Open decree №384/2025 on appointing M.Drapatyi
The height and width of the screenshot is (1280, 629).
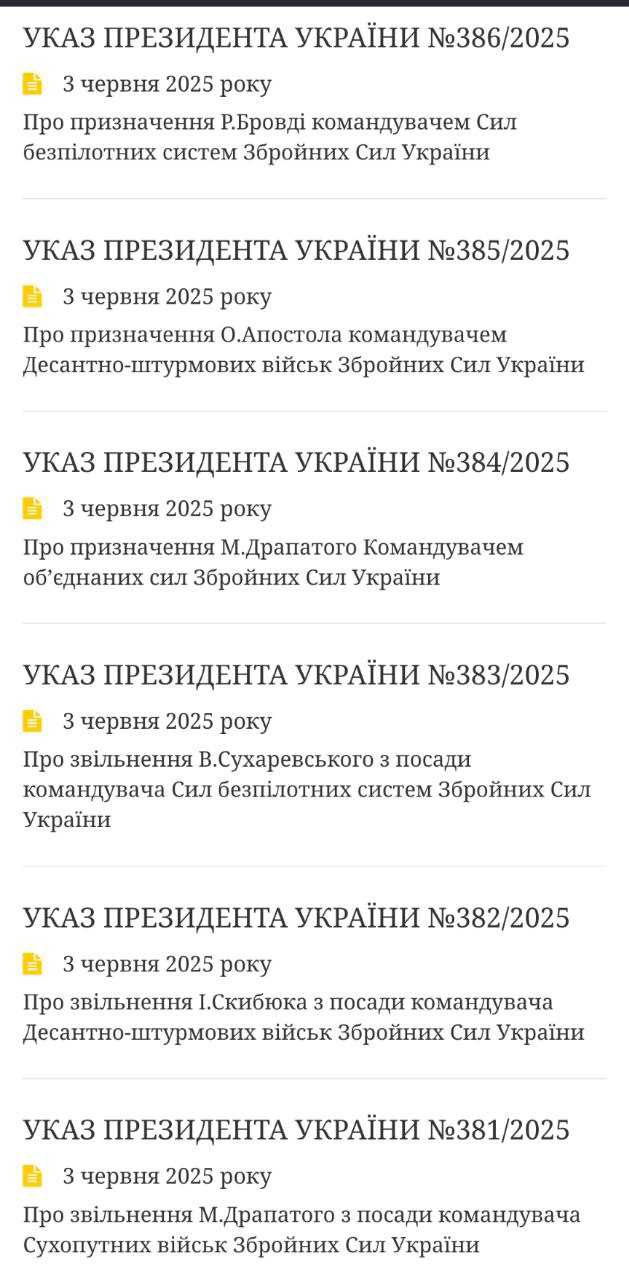coord(296,463)
